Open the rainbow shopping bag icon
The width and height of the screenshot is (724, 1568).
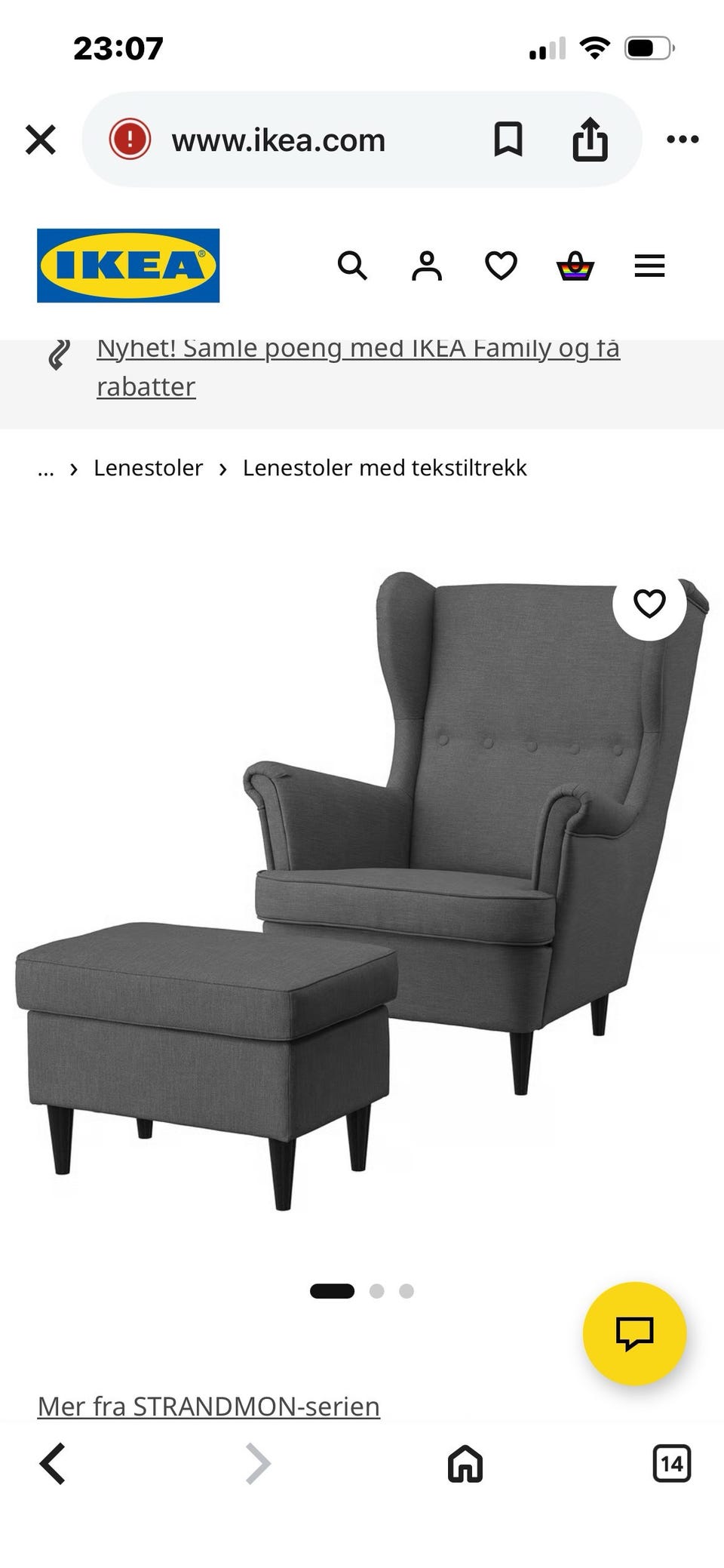point(575,265)
